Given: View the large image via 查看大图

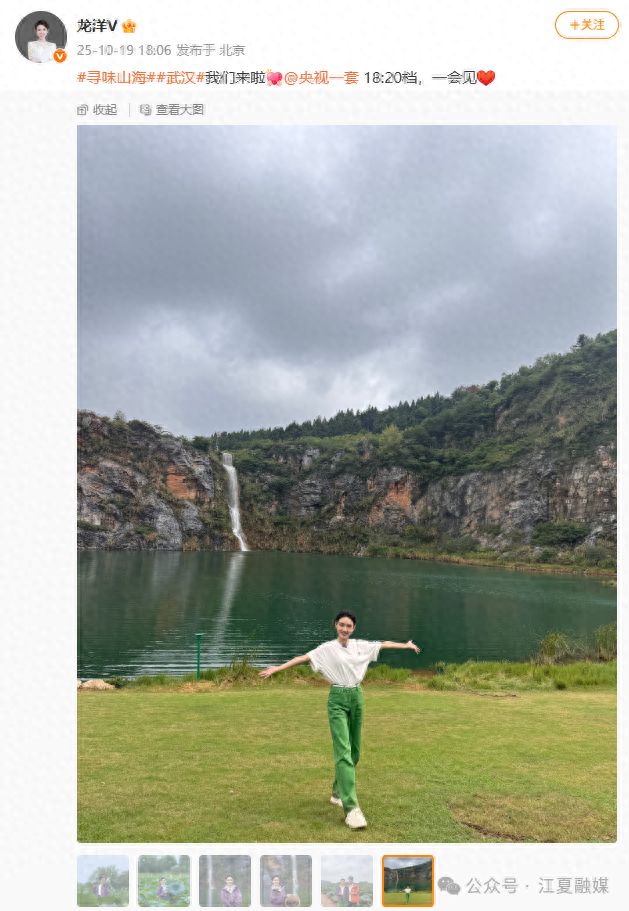Looking at the screenshot, I should click(x=172, y=110).
